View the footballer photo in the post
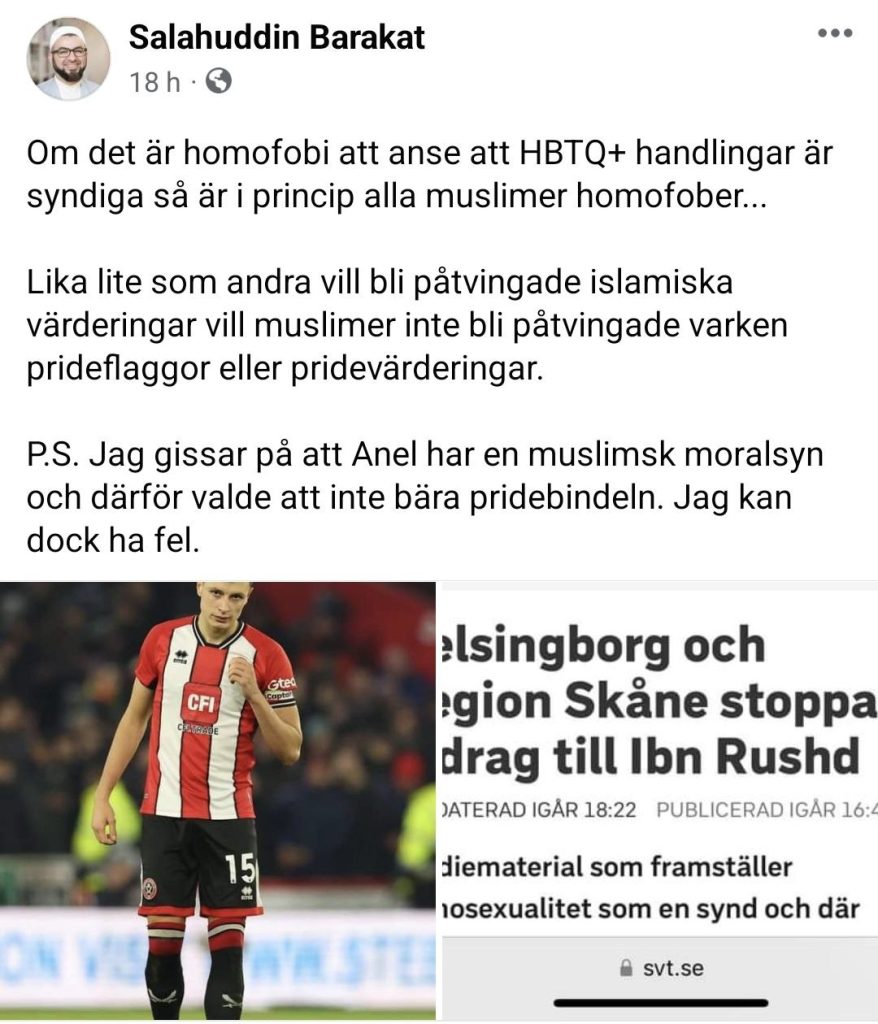878x1024 pixels. (217, 800)
